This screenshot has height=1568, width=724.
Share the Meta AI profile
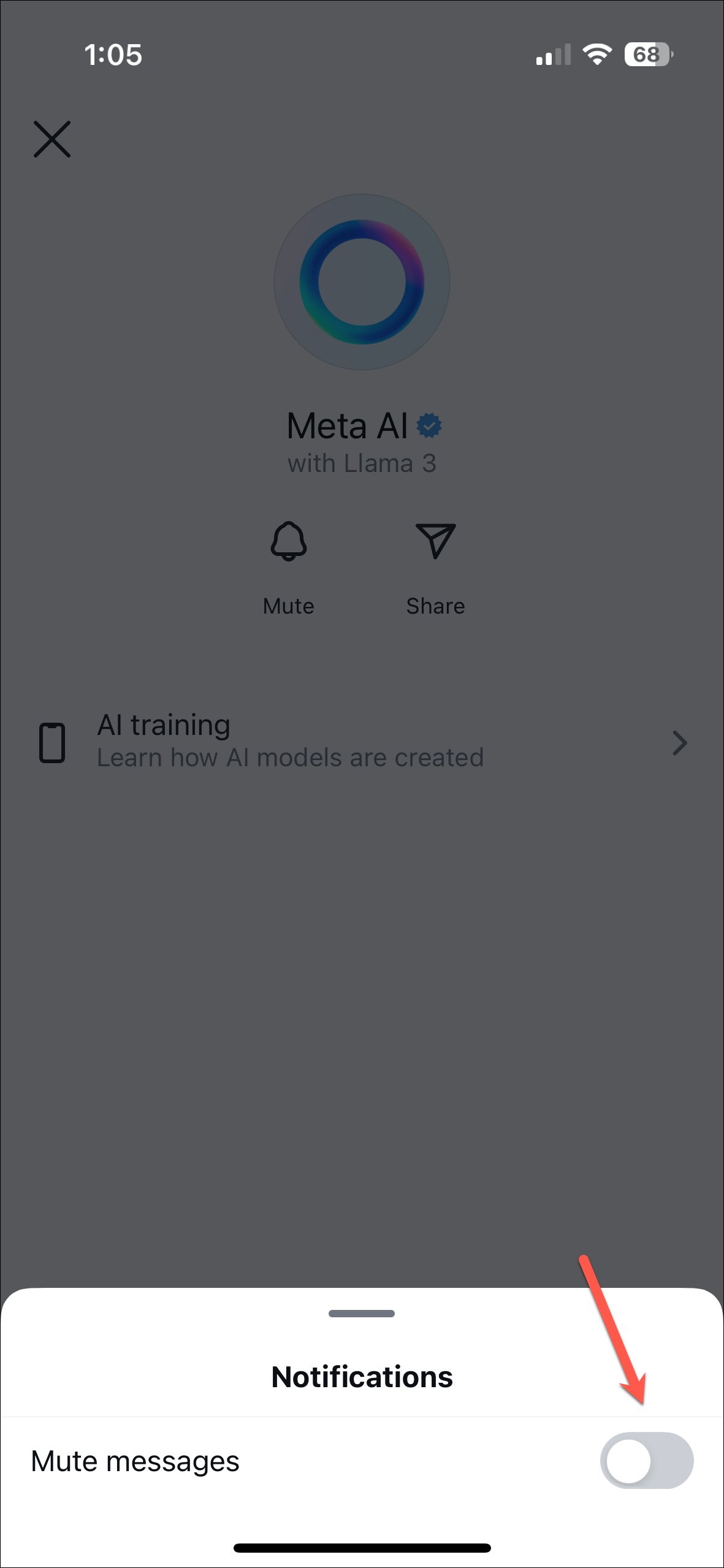[435, 542]
